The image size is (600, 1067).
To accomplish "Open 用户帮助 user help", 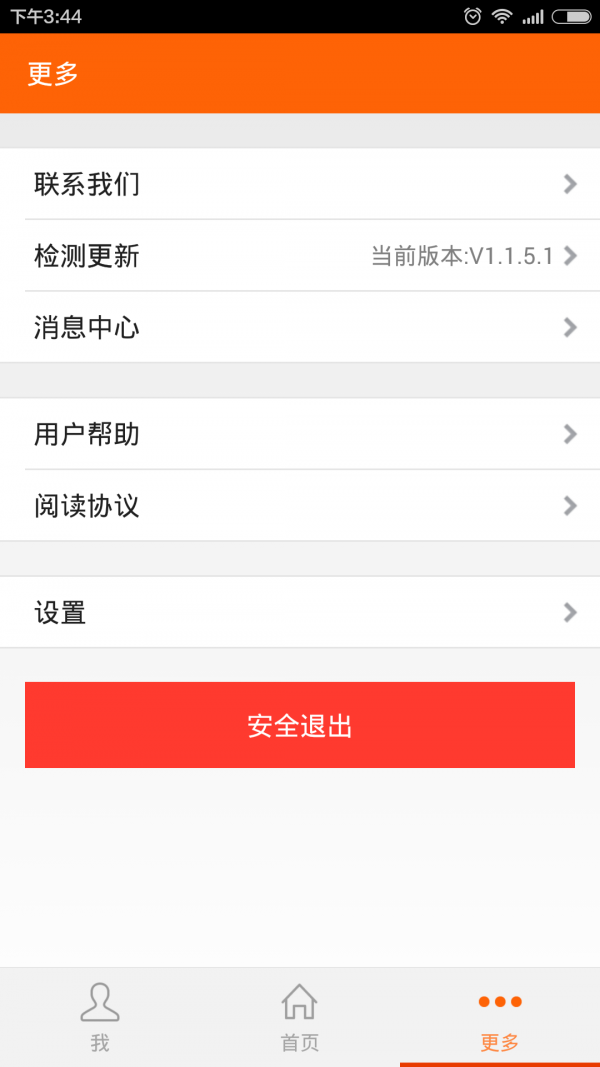I will [300, 433].
